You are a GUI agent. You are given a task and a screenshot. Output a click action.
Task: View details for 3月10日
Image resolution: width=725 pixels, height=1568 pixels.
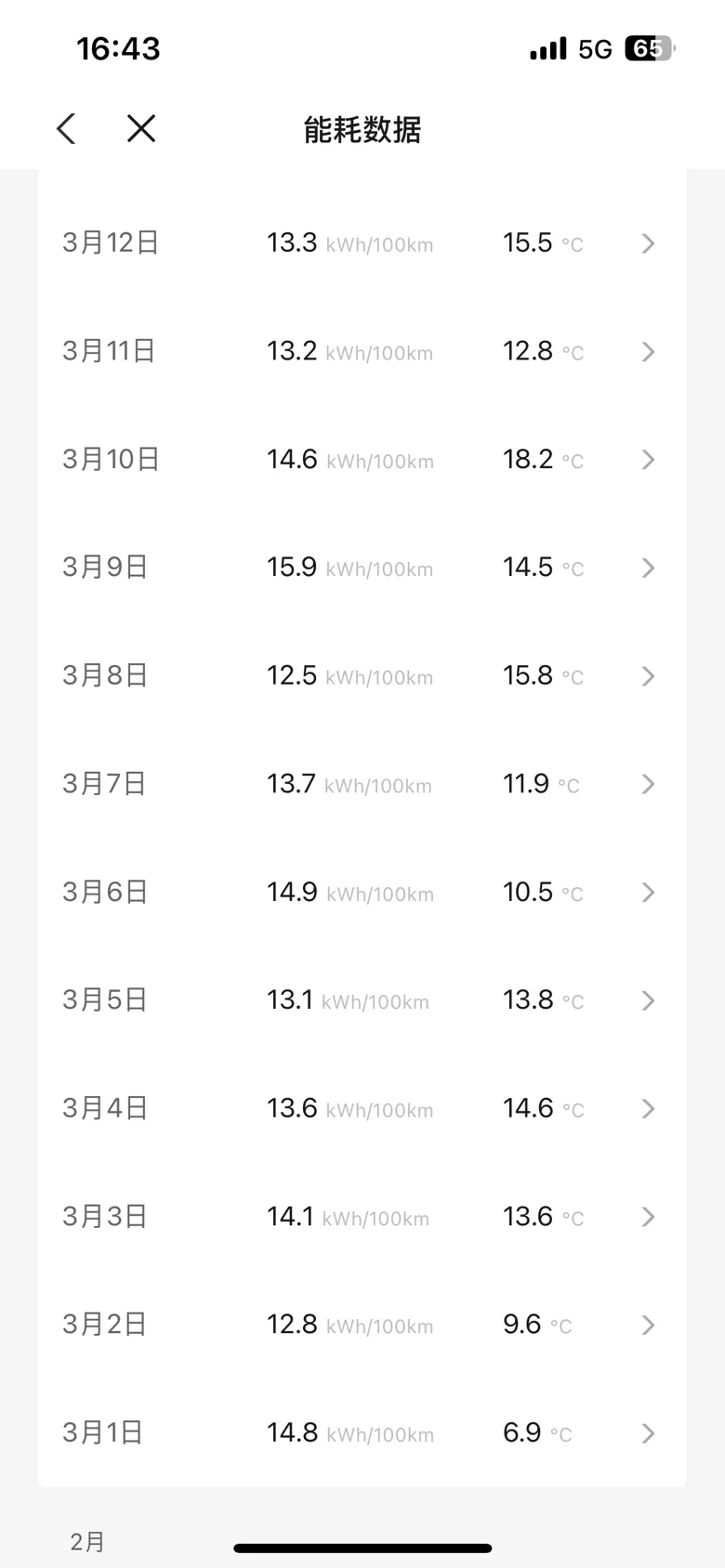(x=362, y=460)
